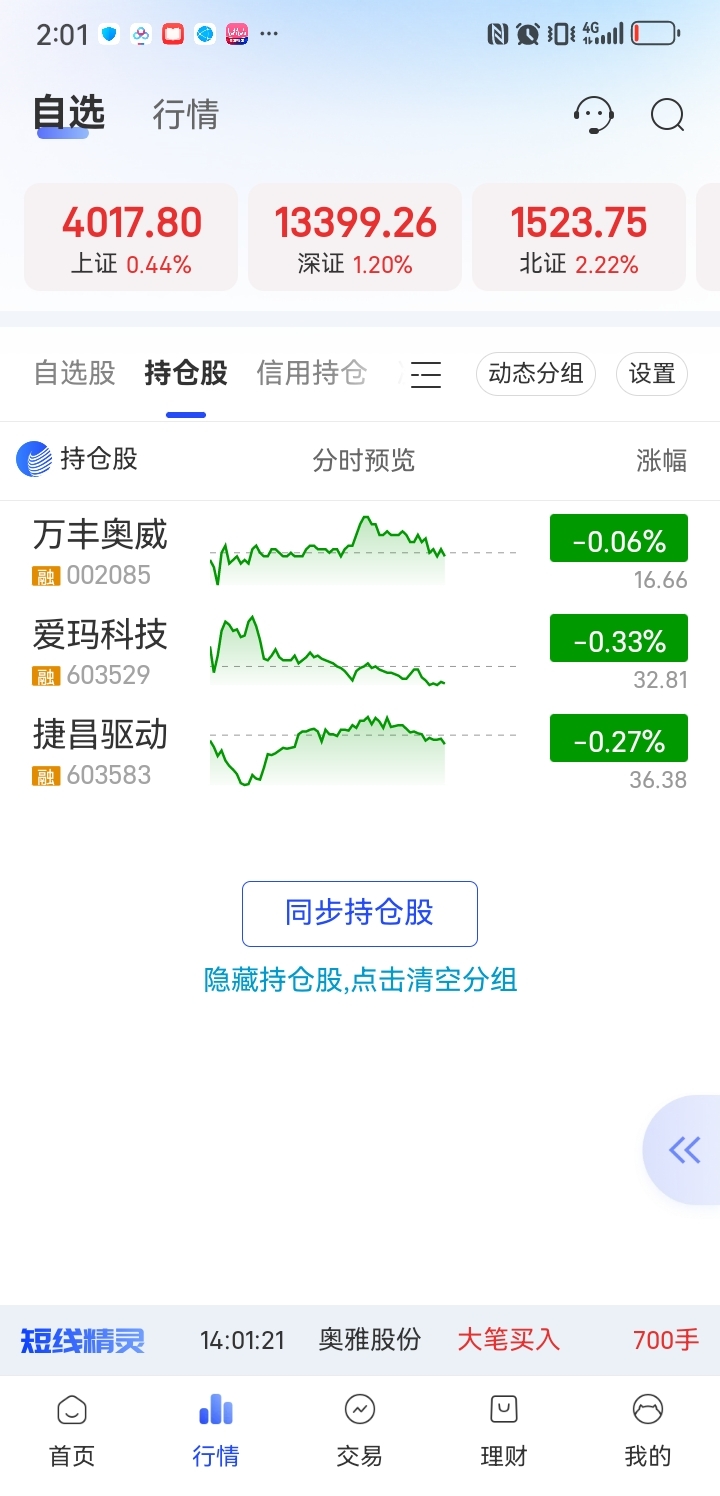Open the 北证 index card
The height and width of the screenshot is (1496, 720).
(x=579, y=237)
